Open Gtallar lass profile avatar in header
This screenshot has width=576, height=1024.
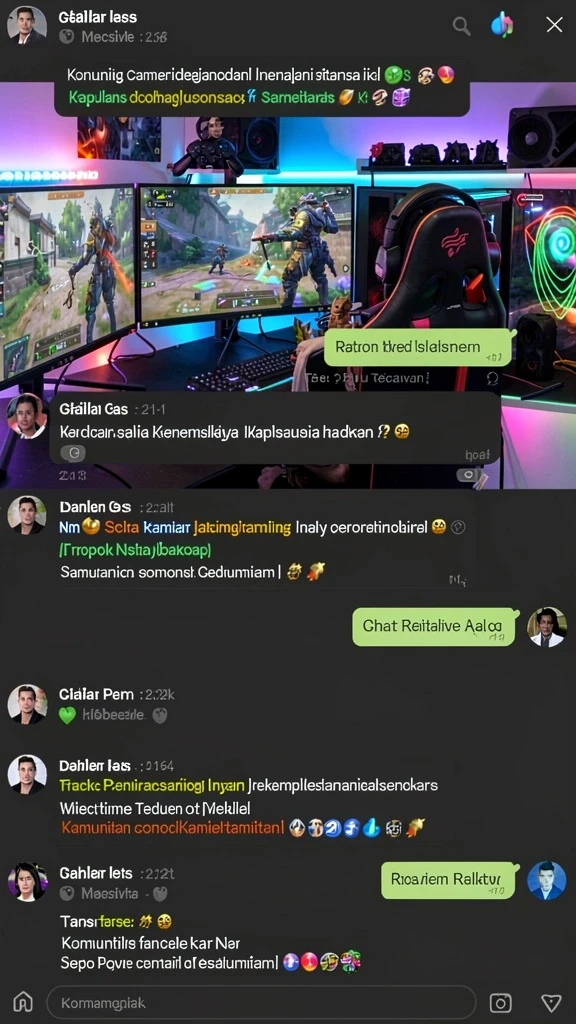point(27,25)
